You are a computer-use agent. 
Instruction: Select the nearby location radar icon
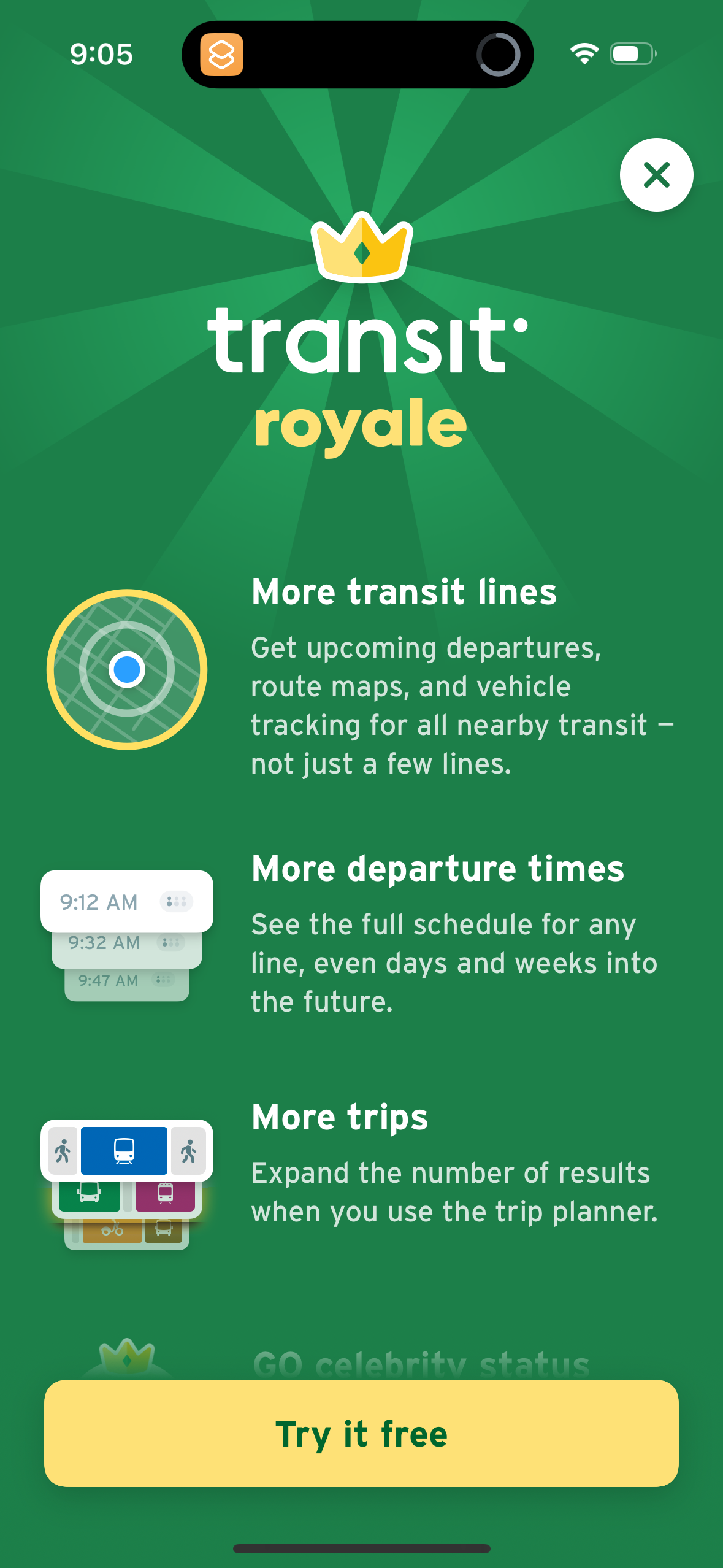127,669
